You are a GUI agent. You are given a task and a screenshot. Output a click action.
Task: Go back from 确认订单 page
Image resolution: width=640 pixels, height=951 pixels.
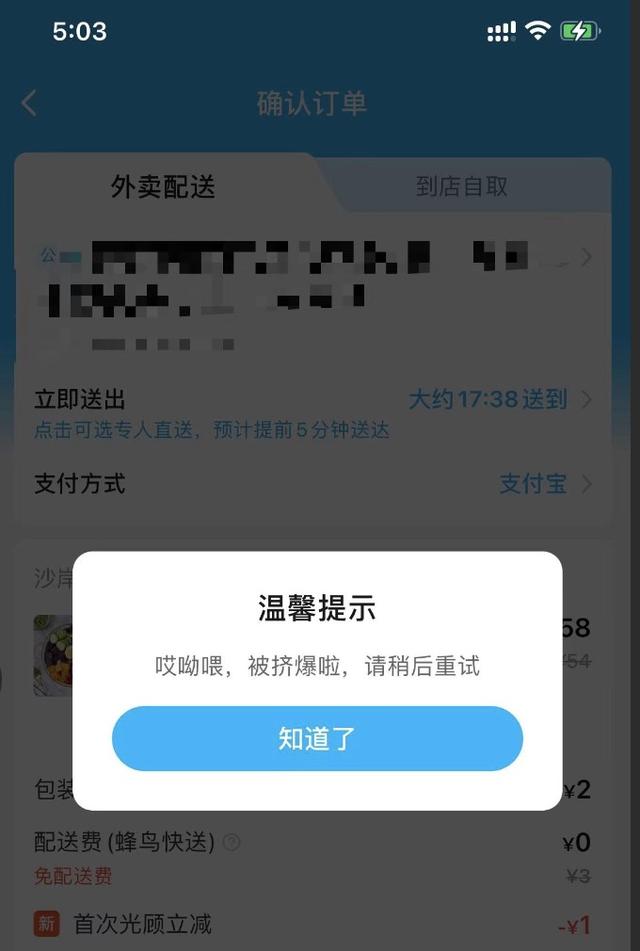click(29, 103)
